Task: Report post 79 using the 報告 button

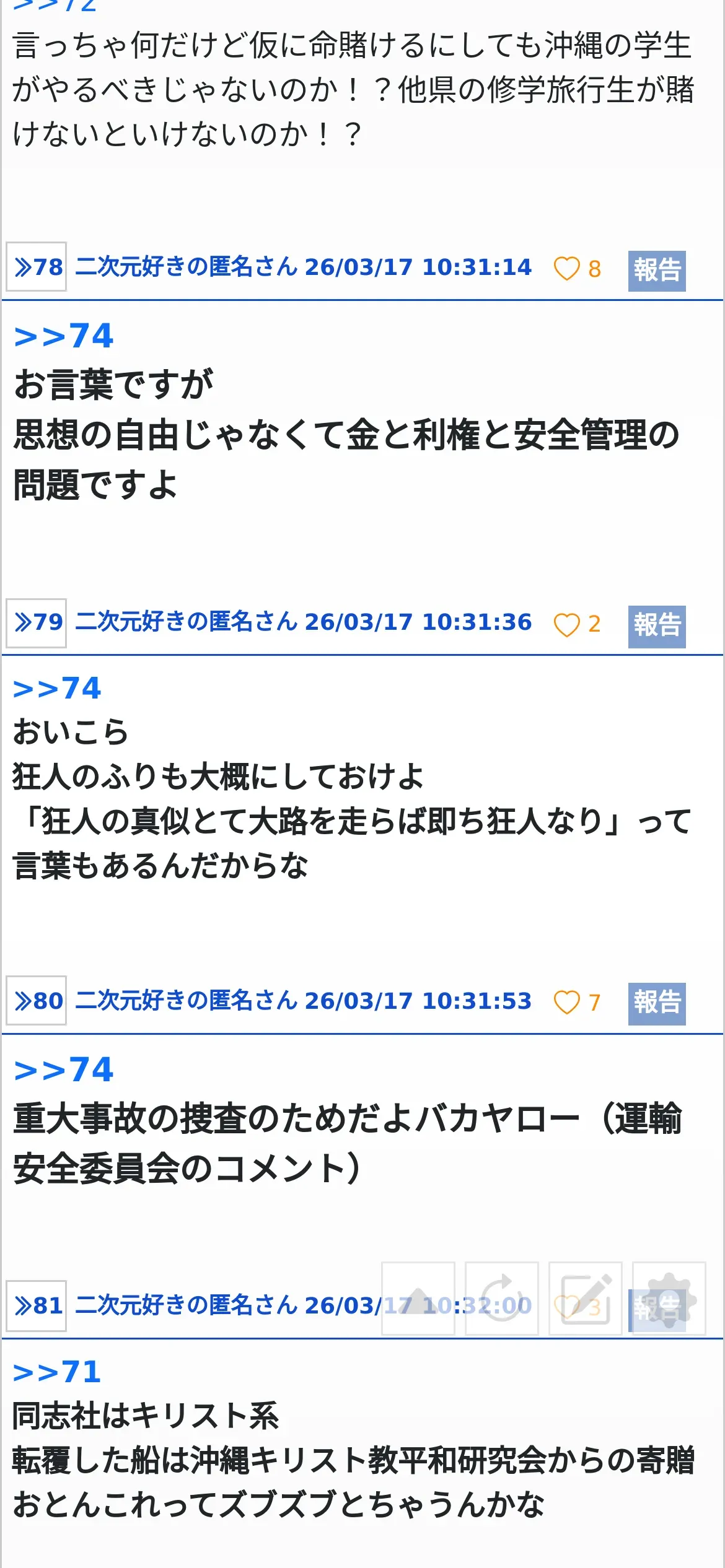Action: pos(657,625)
